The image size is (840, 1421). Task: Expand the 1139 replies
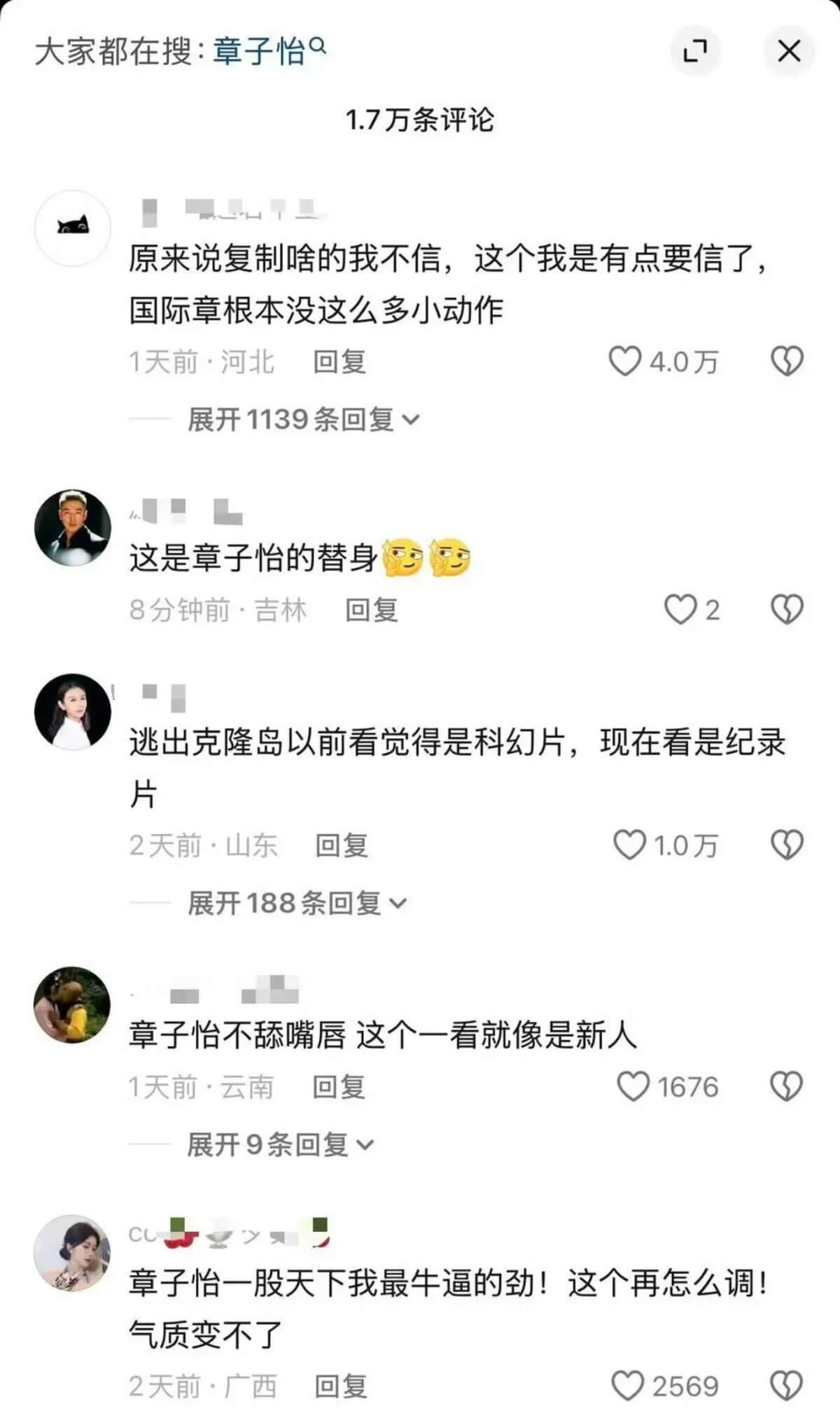click(303, 420)
